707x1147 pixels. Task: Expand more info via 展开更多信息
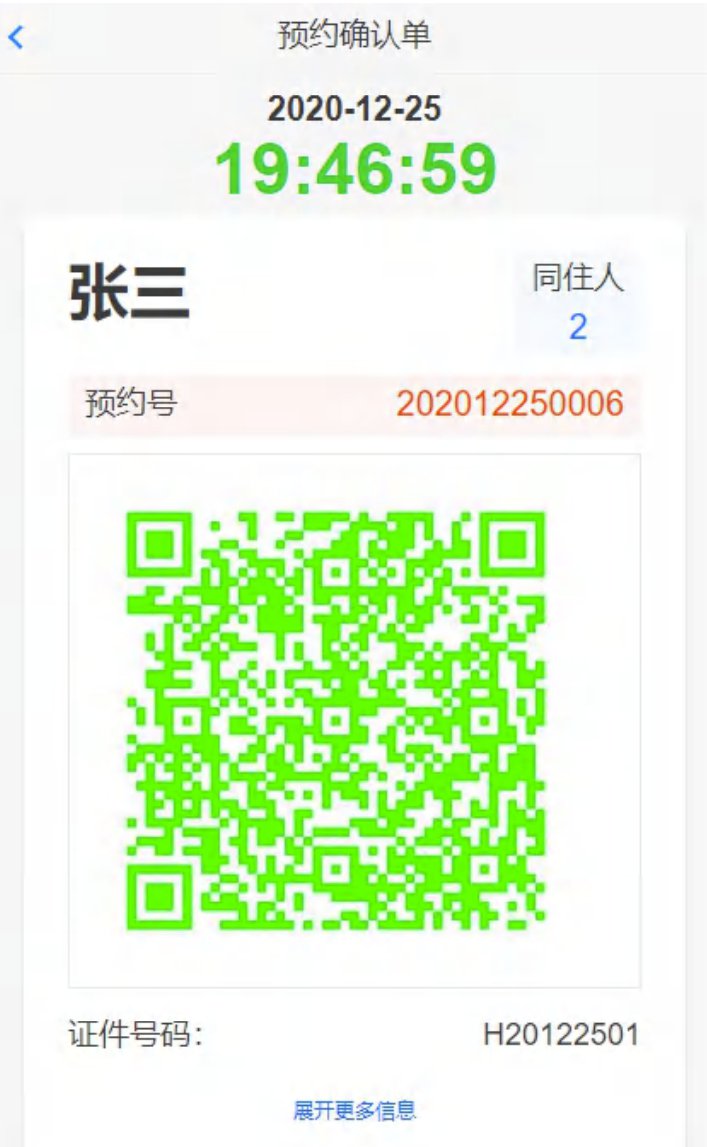coord(354,1109)
